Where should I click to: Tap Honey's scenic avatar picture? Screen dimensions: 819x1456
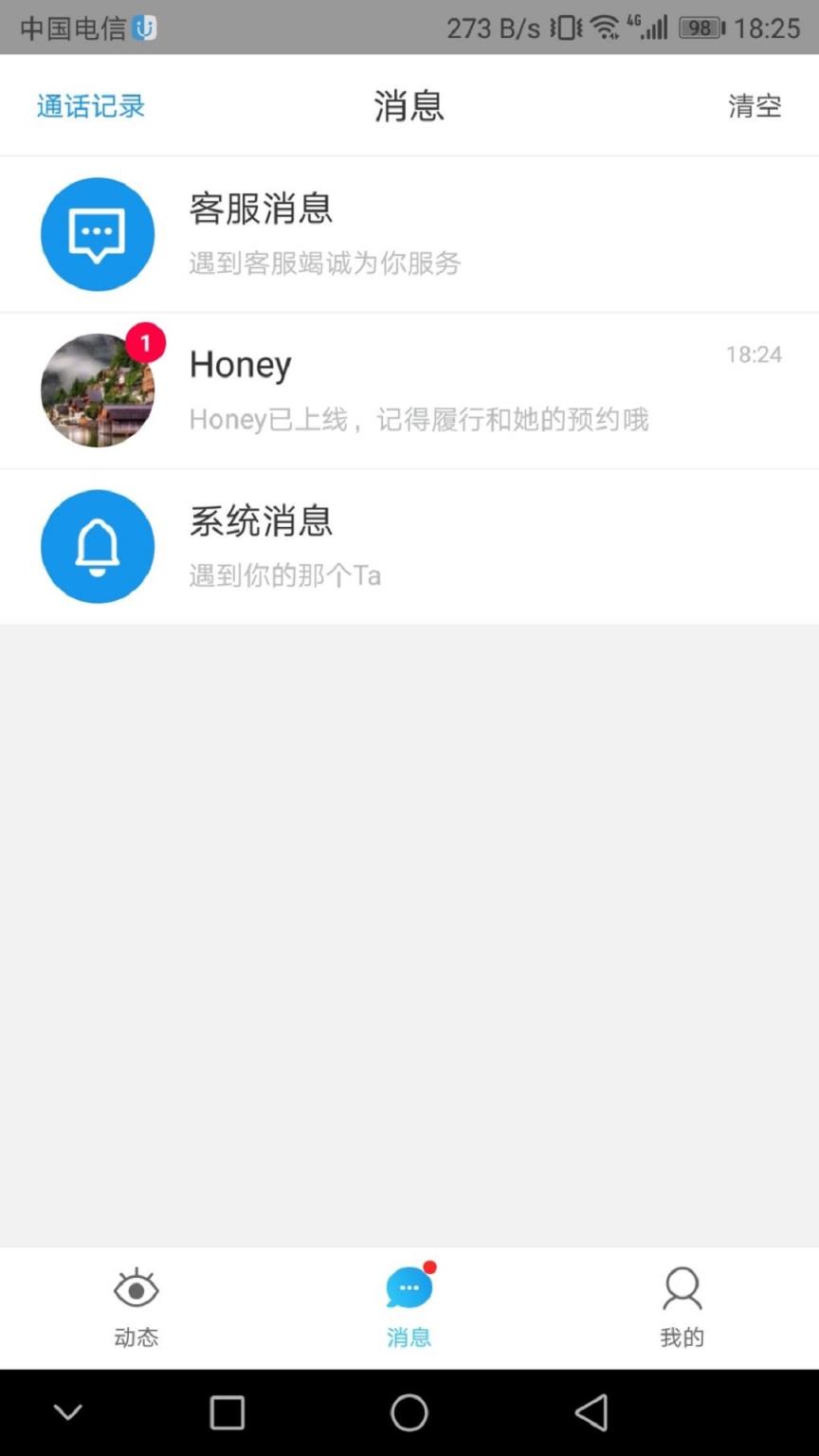pos(98,391)
